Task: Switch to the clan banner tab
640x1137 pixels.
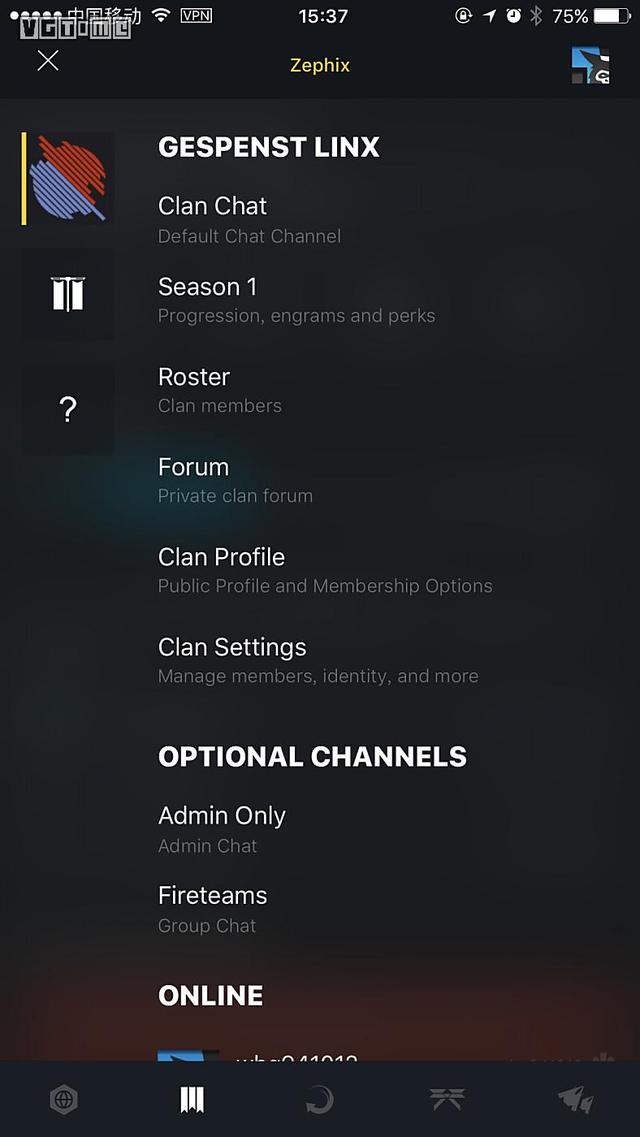Action: coord(192,1100)
